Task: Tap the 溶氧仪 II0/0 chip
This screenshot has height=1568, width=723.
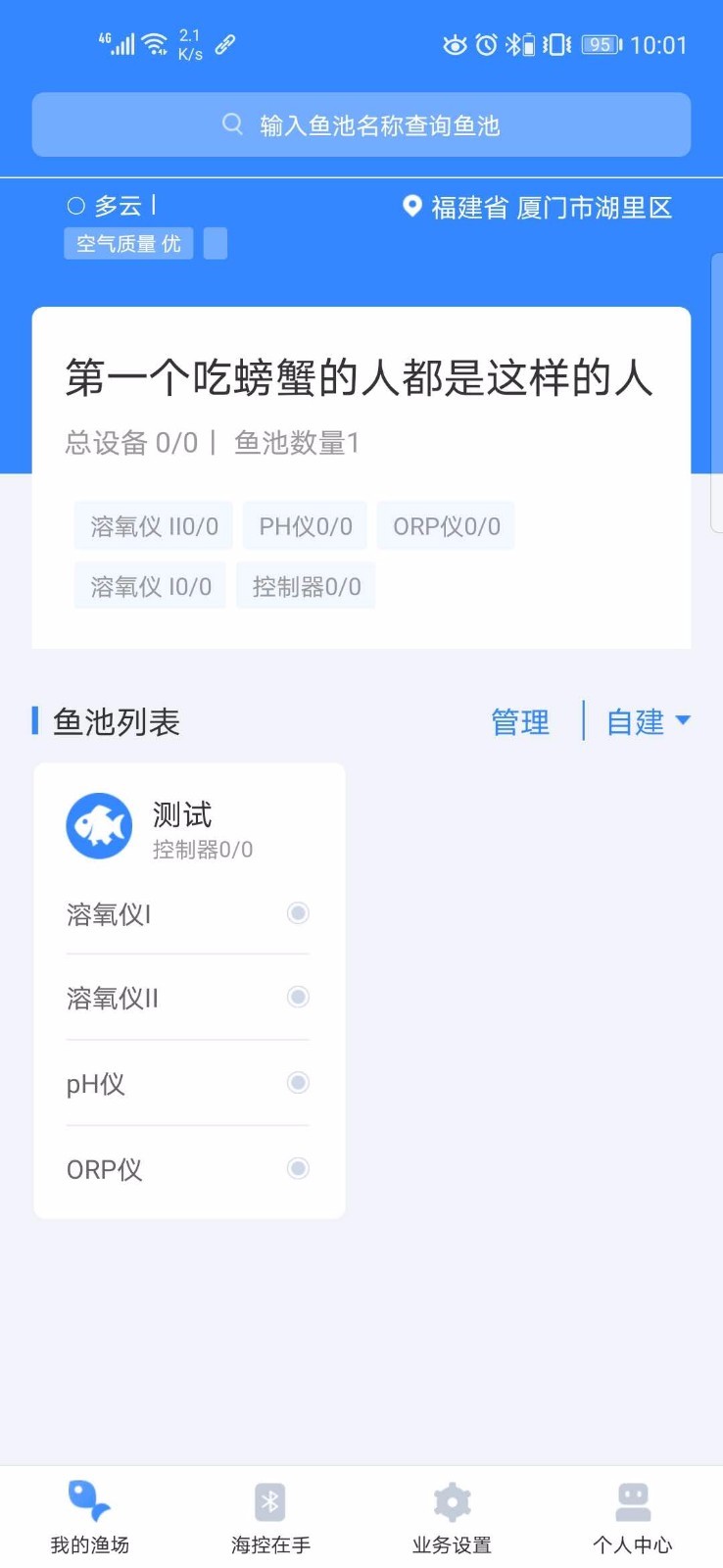Action: tap(154, 526)
